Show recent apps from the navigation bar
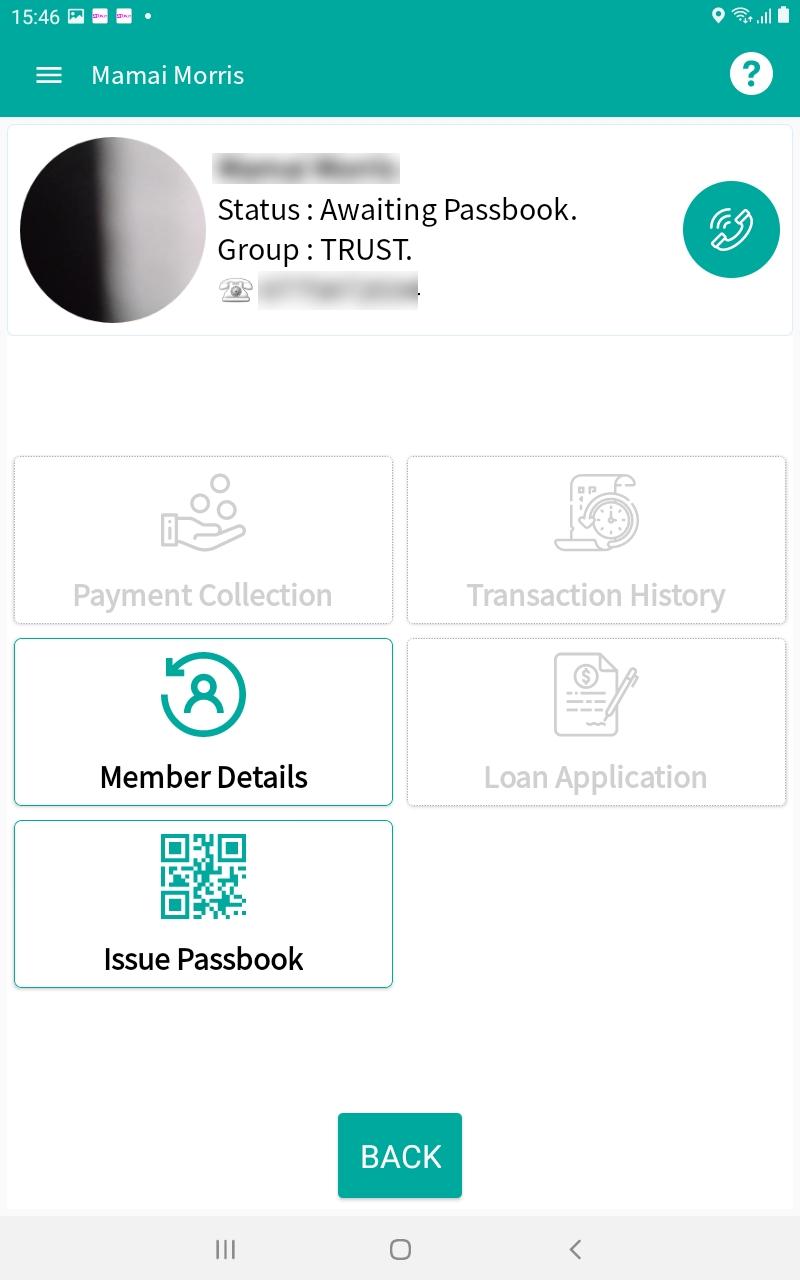Viewport: 800px width, 1280px height. coord(226,1249)
